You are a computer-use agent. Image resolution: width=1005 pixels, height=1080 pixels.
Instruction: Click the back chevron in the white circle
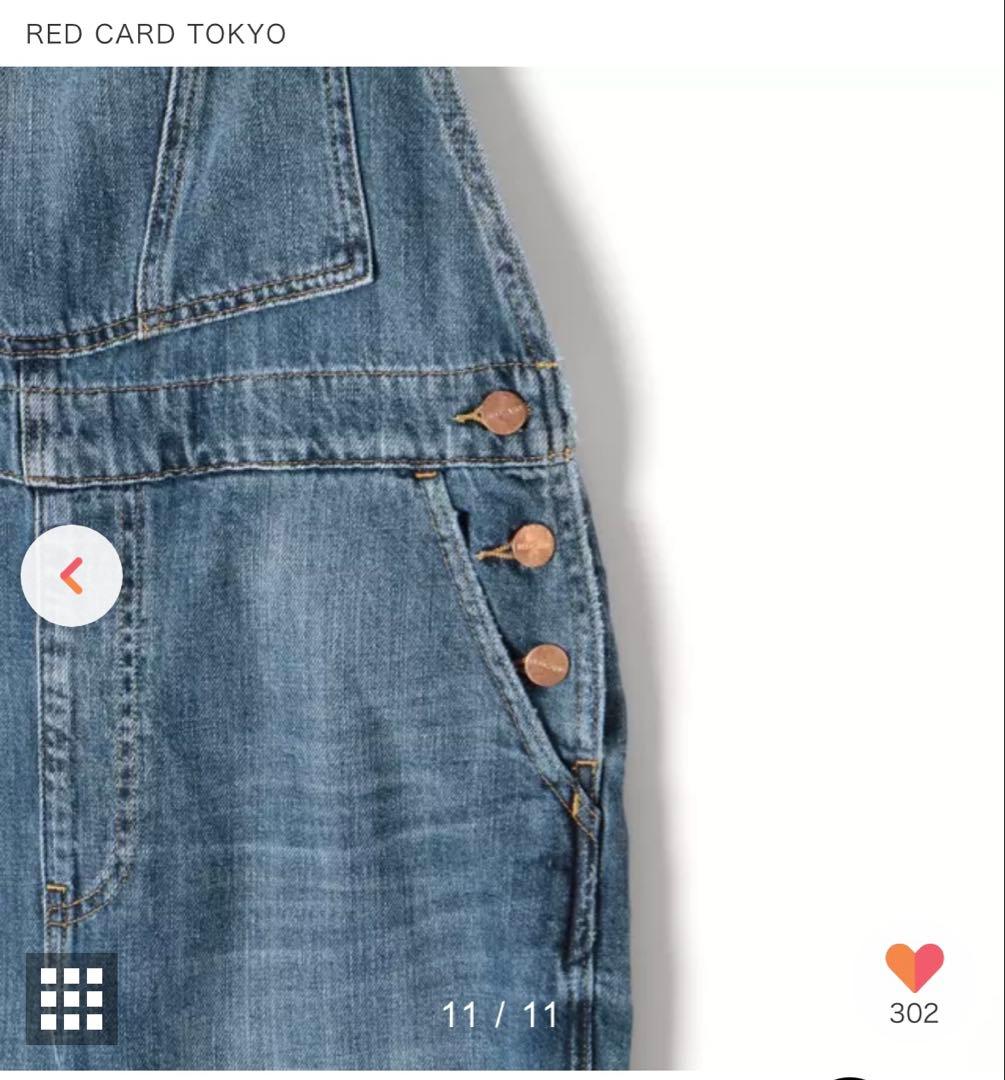[x=72, y=576]
